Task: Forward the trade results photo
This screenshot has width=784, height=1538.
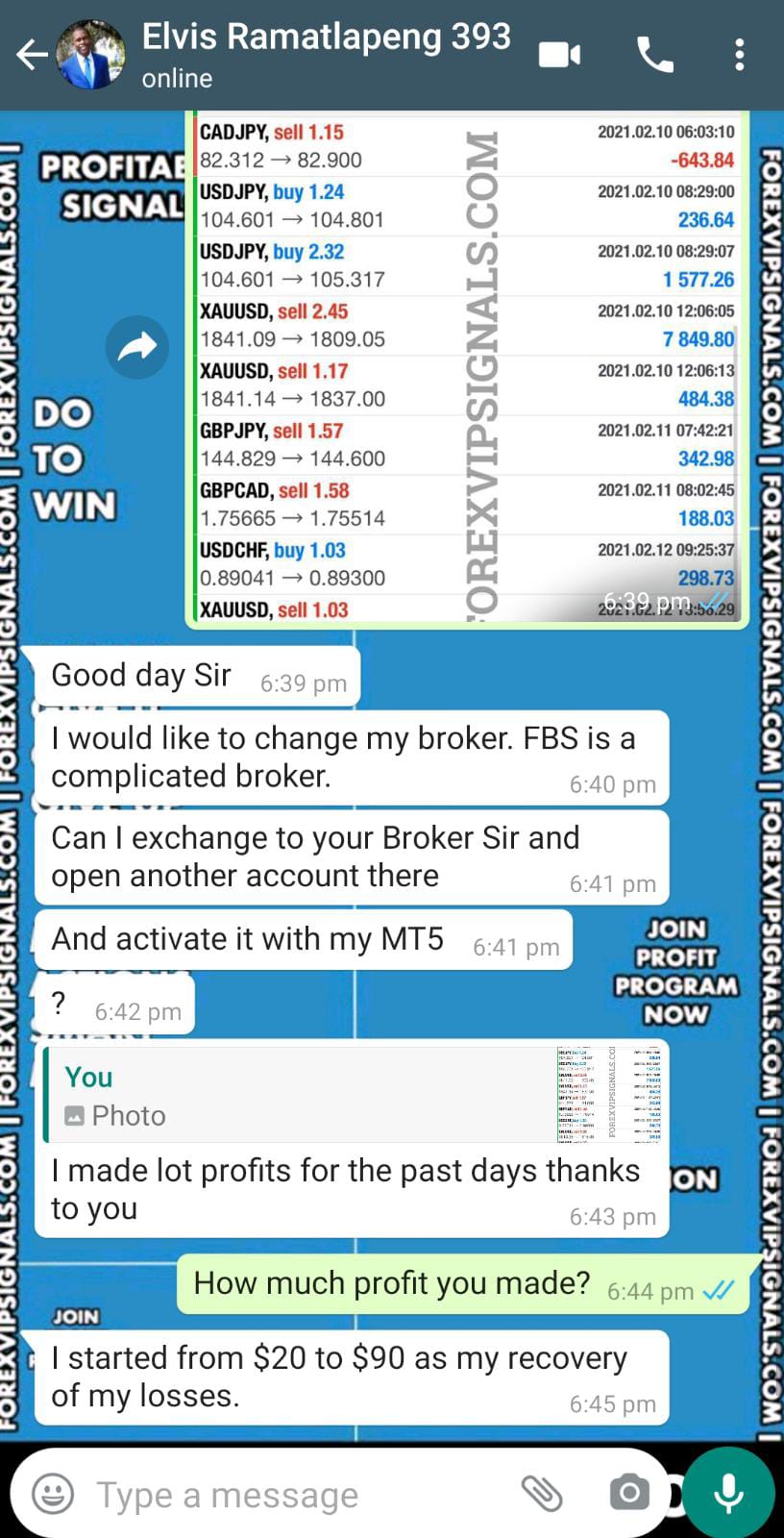Action: [x=136, y=347]
